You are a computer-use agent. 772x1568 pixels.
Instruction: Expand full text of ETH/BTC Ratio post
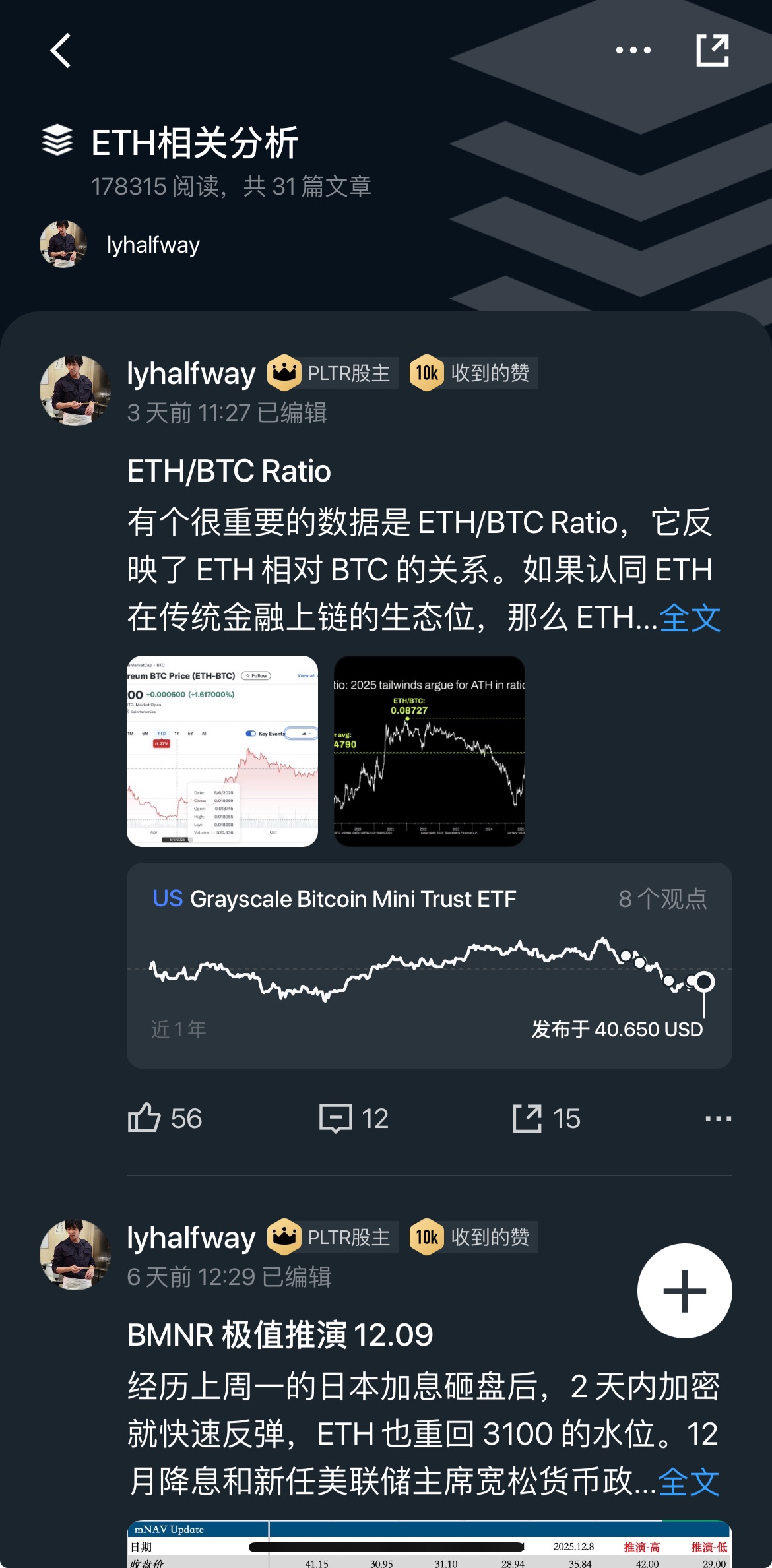(x=690, y=618)
